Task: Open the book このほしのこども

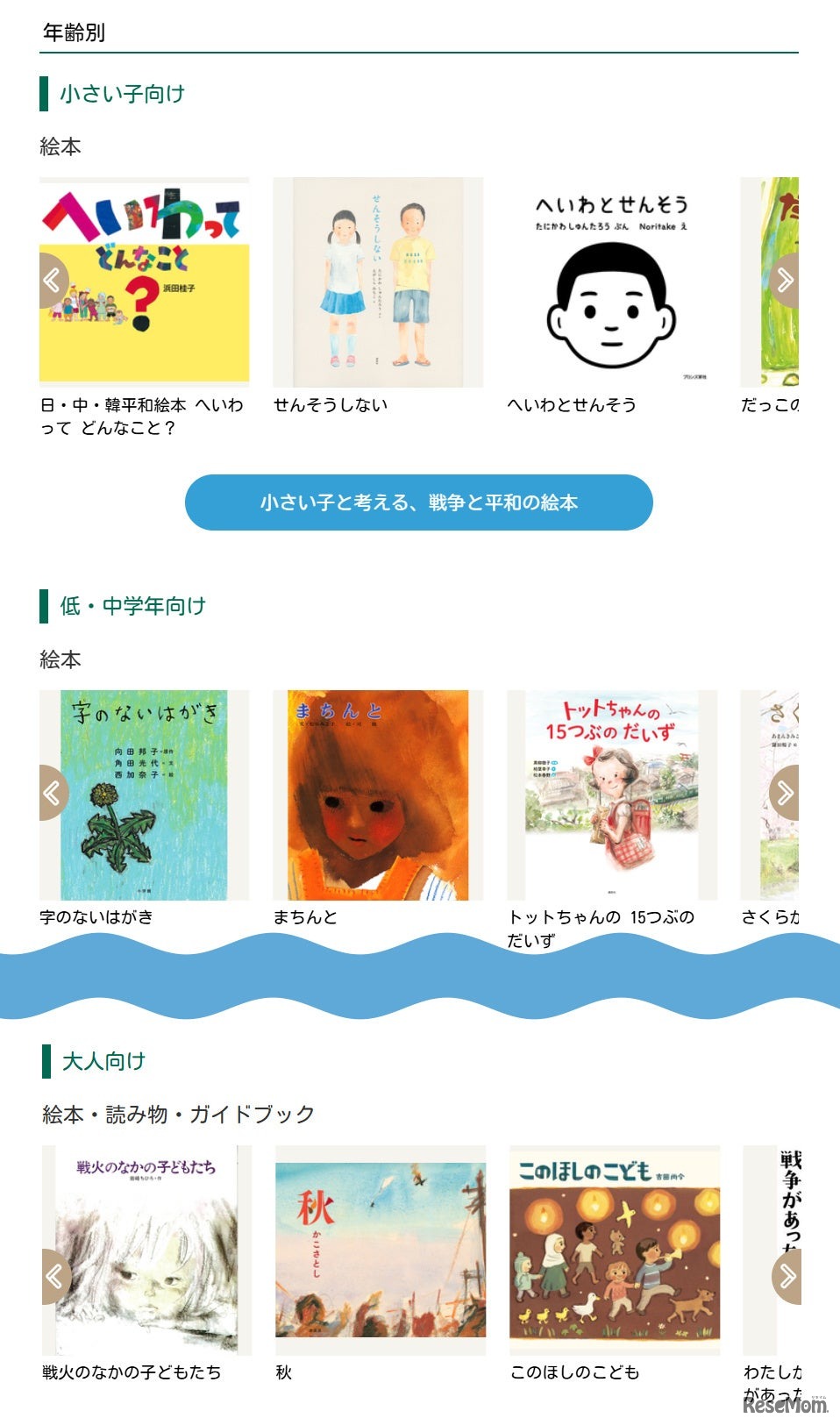Action: (614, 1250)
